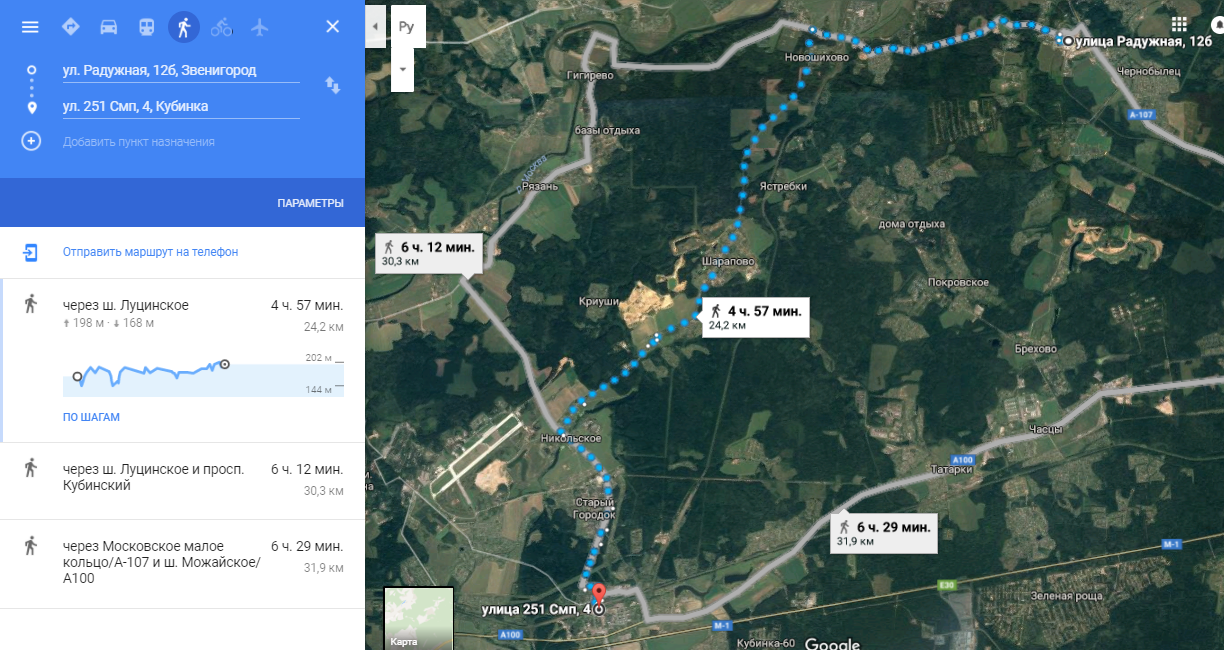Close the directions panel
The width and height of the screenshot is (1224, 650).
coord(333,27)
